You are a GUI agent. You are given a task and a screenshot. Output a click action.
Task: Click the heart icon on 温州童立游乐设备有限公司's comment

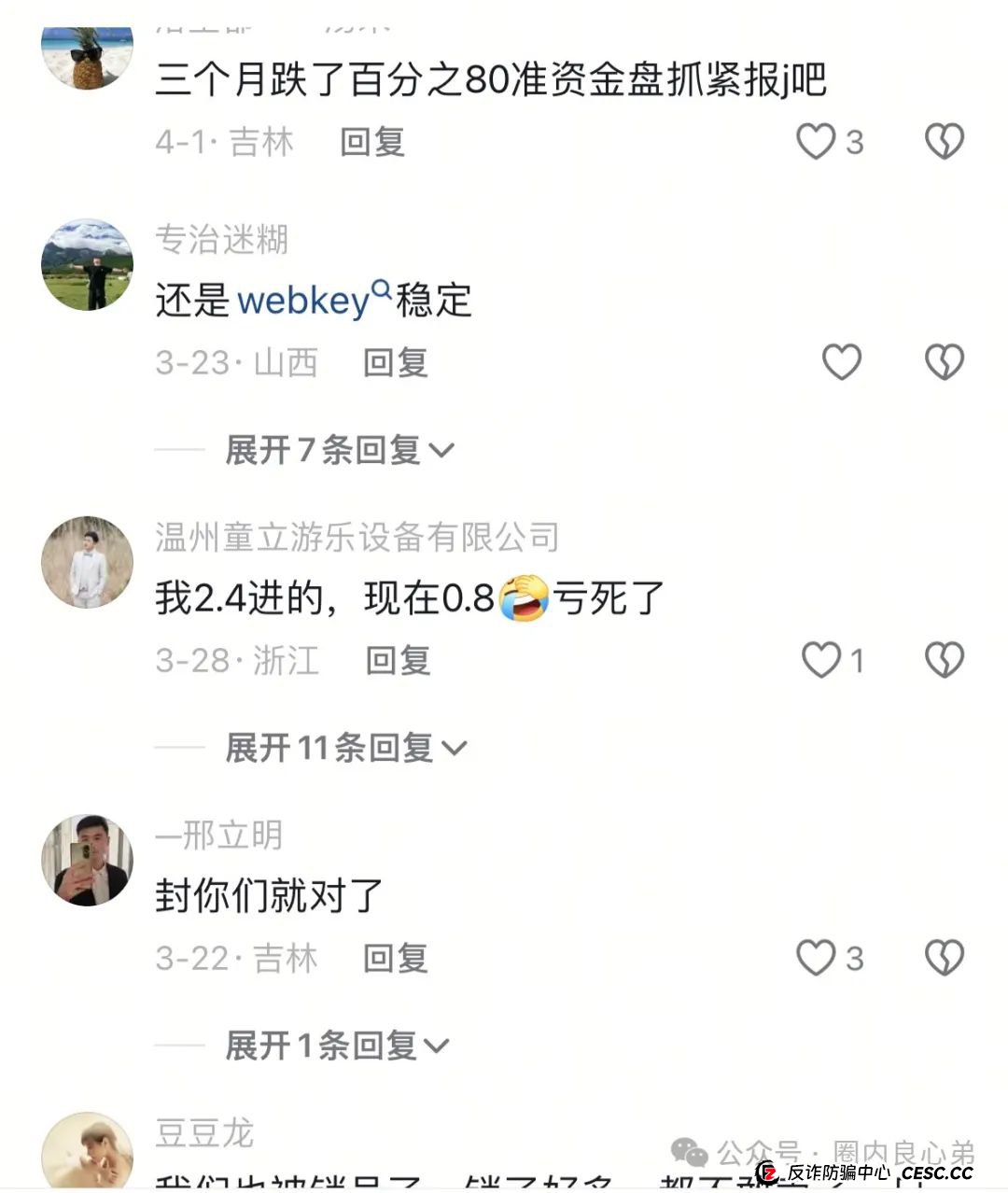click(x=819, y=661)
